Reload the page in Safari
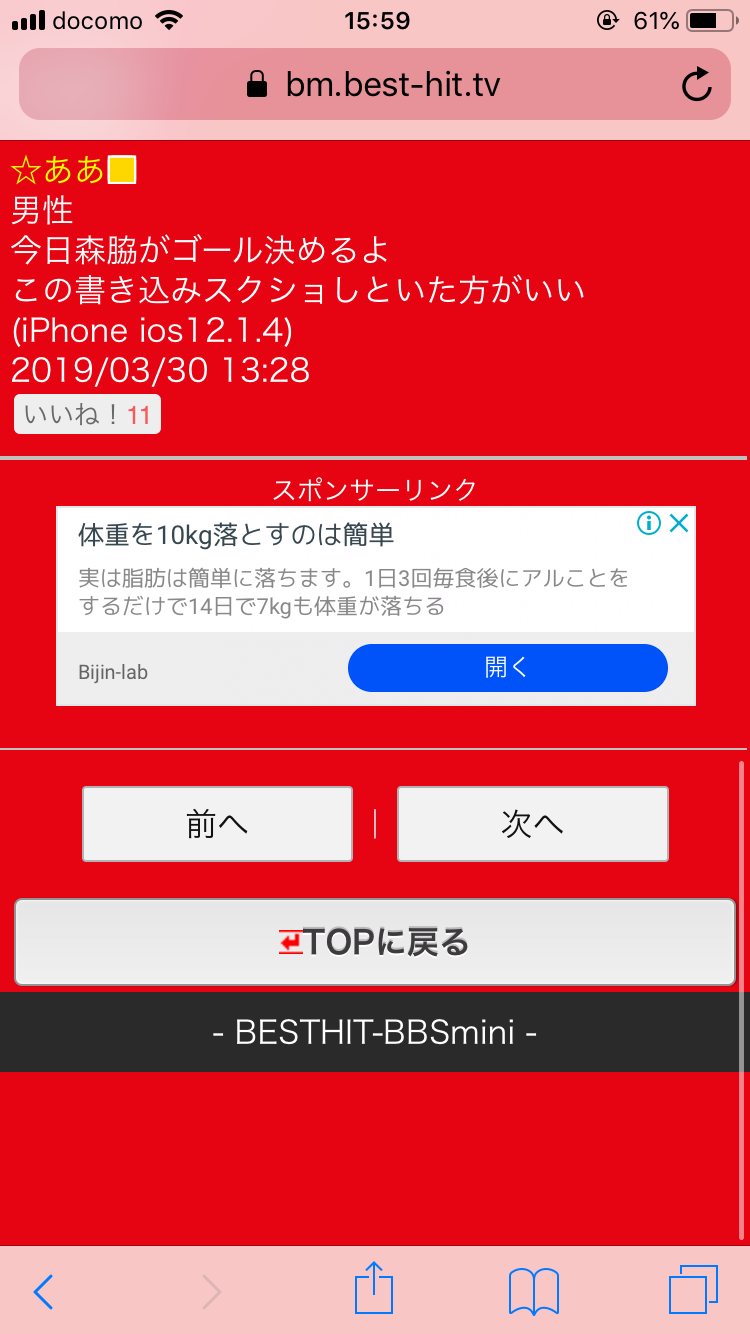Screen dimensions: 750x1334 [x=696, y=85]
